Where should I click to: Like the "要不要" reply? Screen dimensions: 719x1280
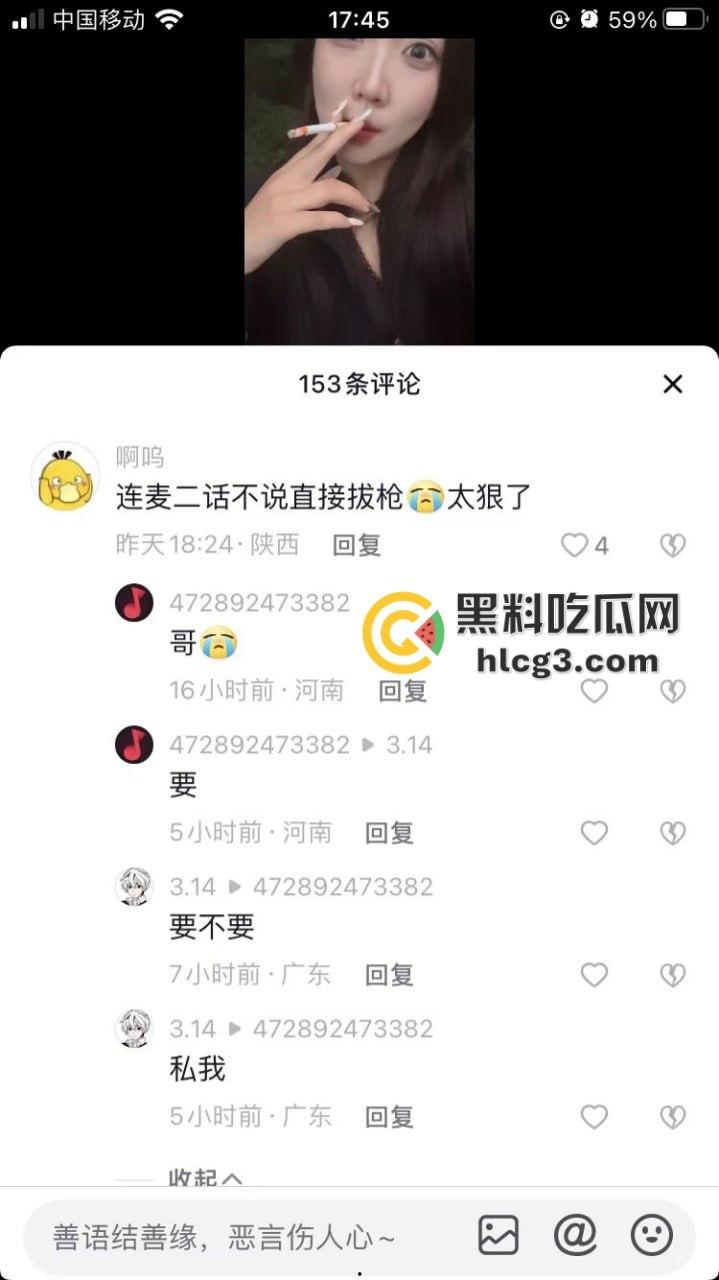coord(594,974)
